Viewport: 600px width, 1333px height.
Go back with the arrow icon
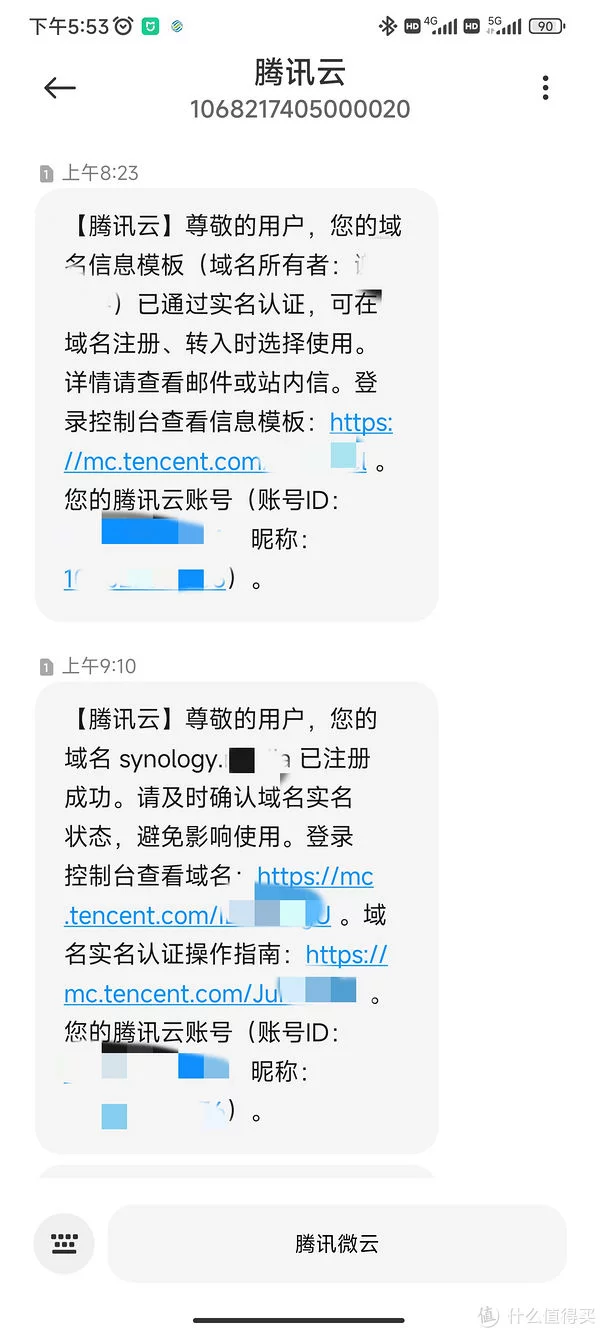coord(60,88)
